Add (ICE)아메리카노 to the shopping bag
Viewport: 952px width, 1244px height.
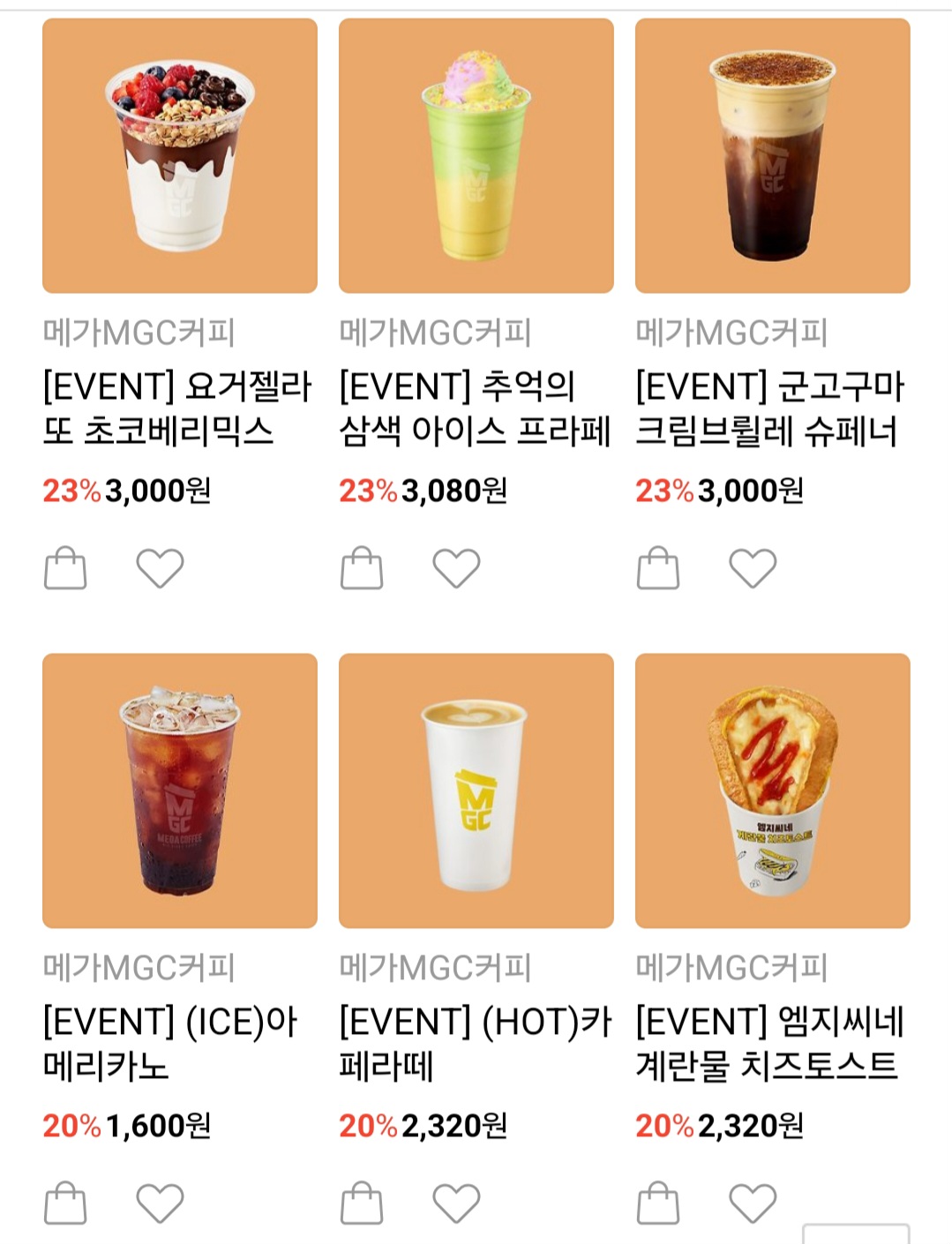point(65,1203)
